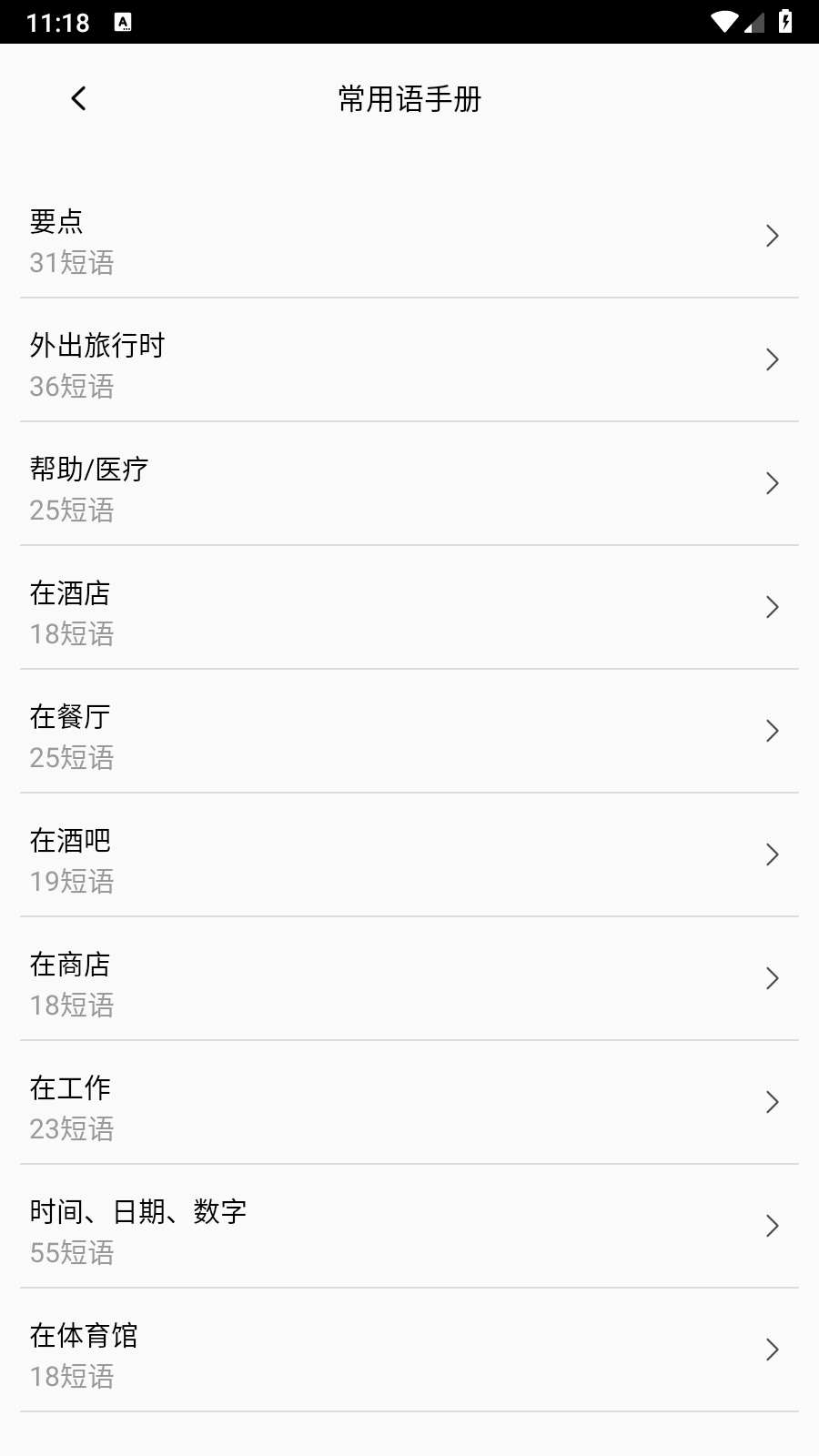Tap the 常用语手册 title

(x=409, y=97)
